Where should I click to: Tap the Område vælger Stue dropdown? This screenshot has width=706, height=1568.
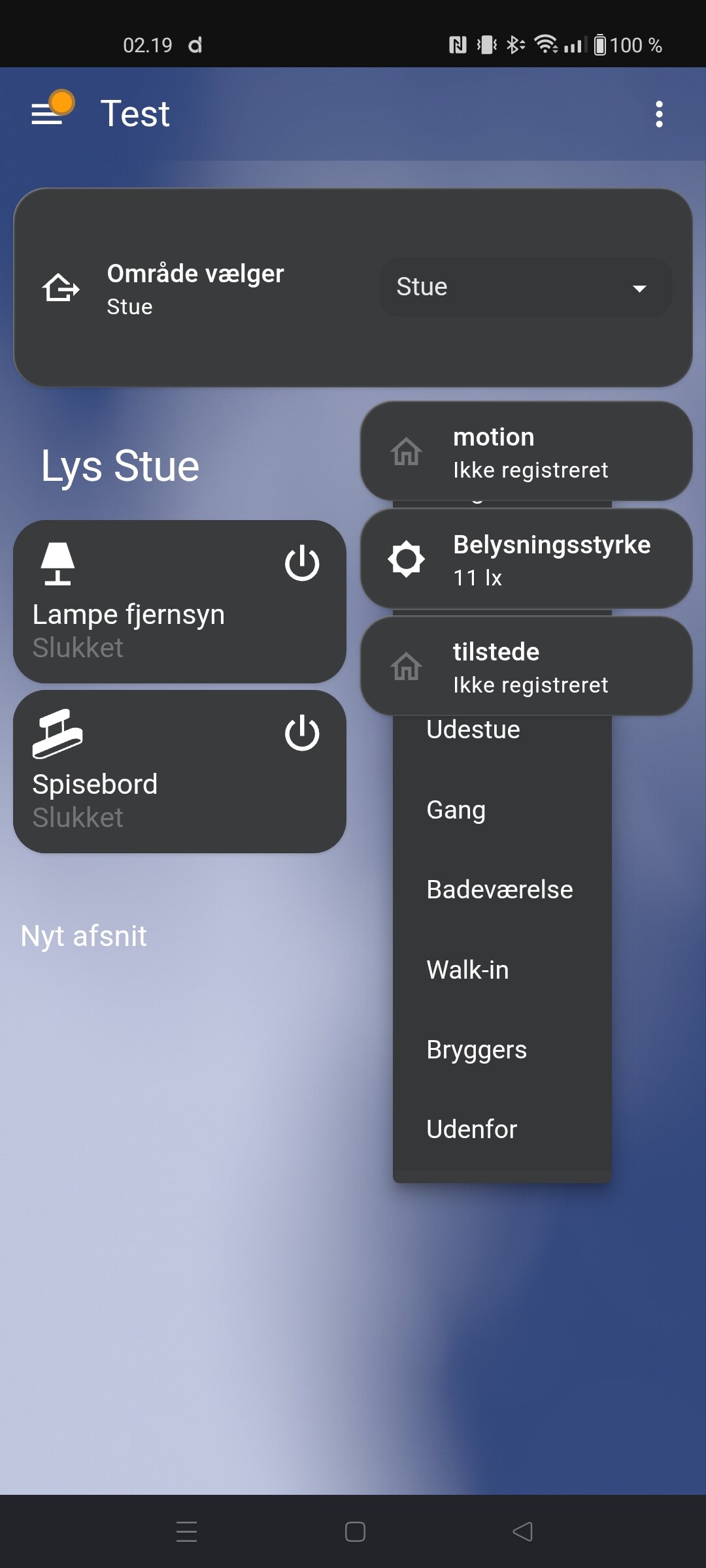tap(526, 287)
